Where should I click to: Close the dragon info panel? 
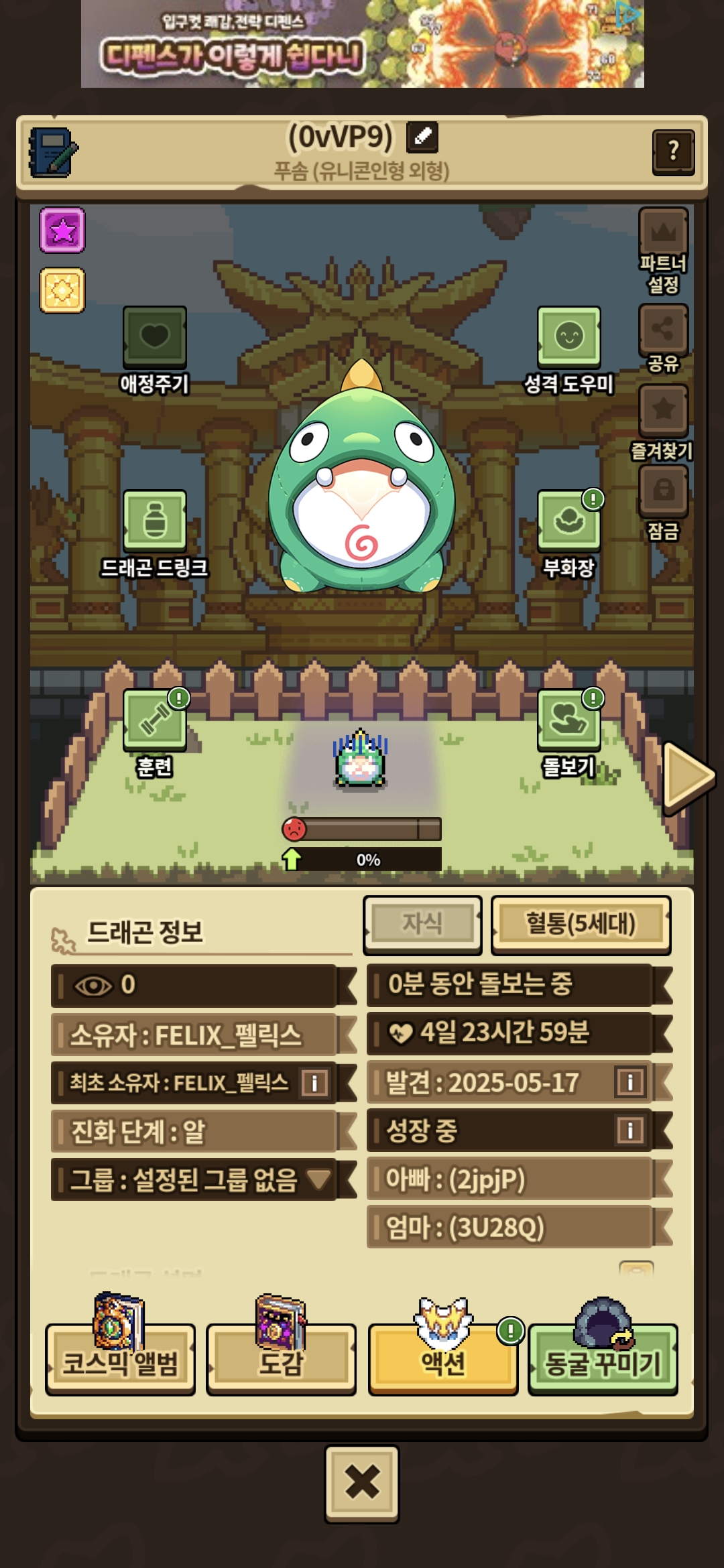[x=362, y=1484]
